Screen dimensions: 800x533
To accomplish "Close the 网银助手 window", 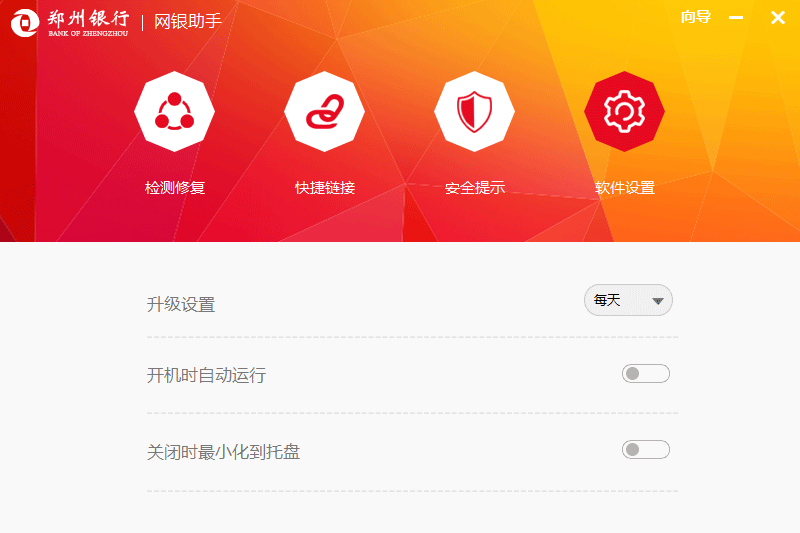I will [x=777, y=17].
